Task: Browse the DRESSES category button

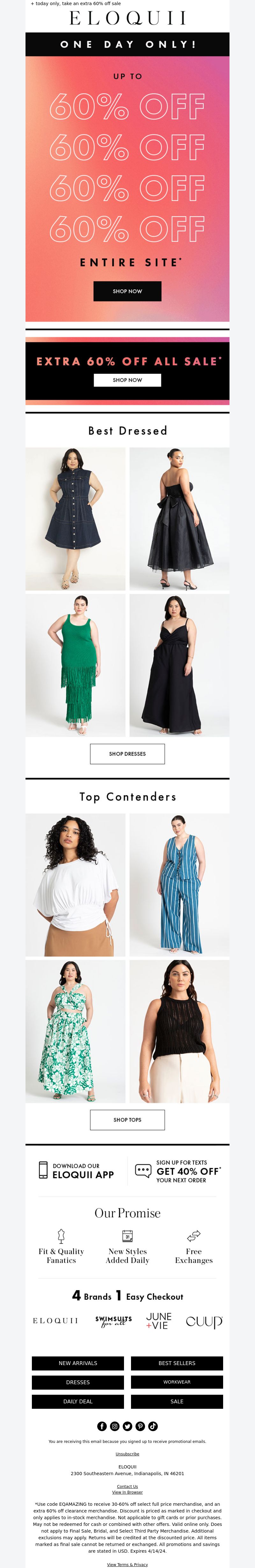Action: (78, 1382)
